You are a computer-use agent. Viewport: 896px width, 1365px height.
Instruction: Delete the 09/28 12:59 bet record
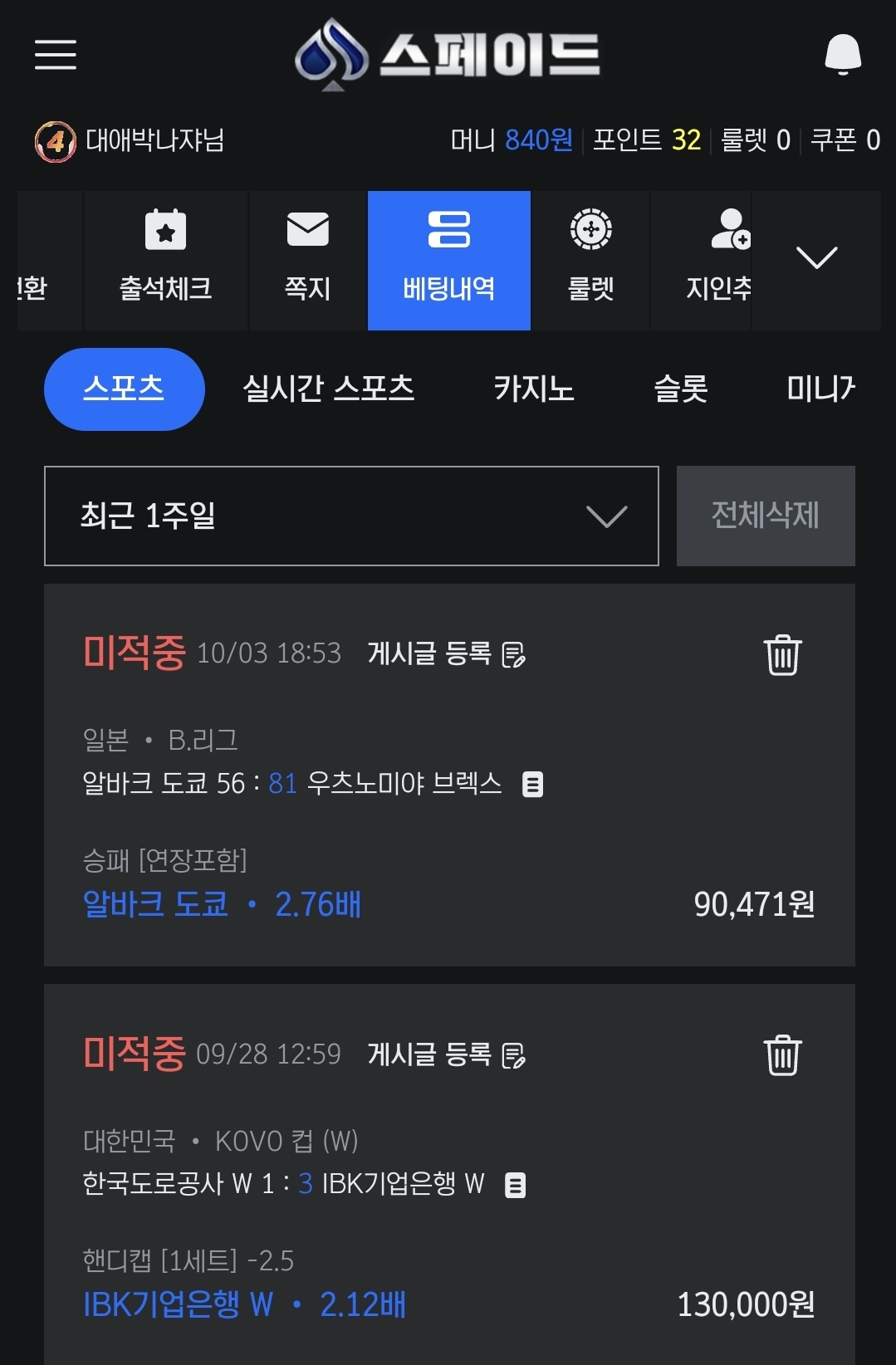pos(782,1055)
